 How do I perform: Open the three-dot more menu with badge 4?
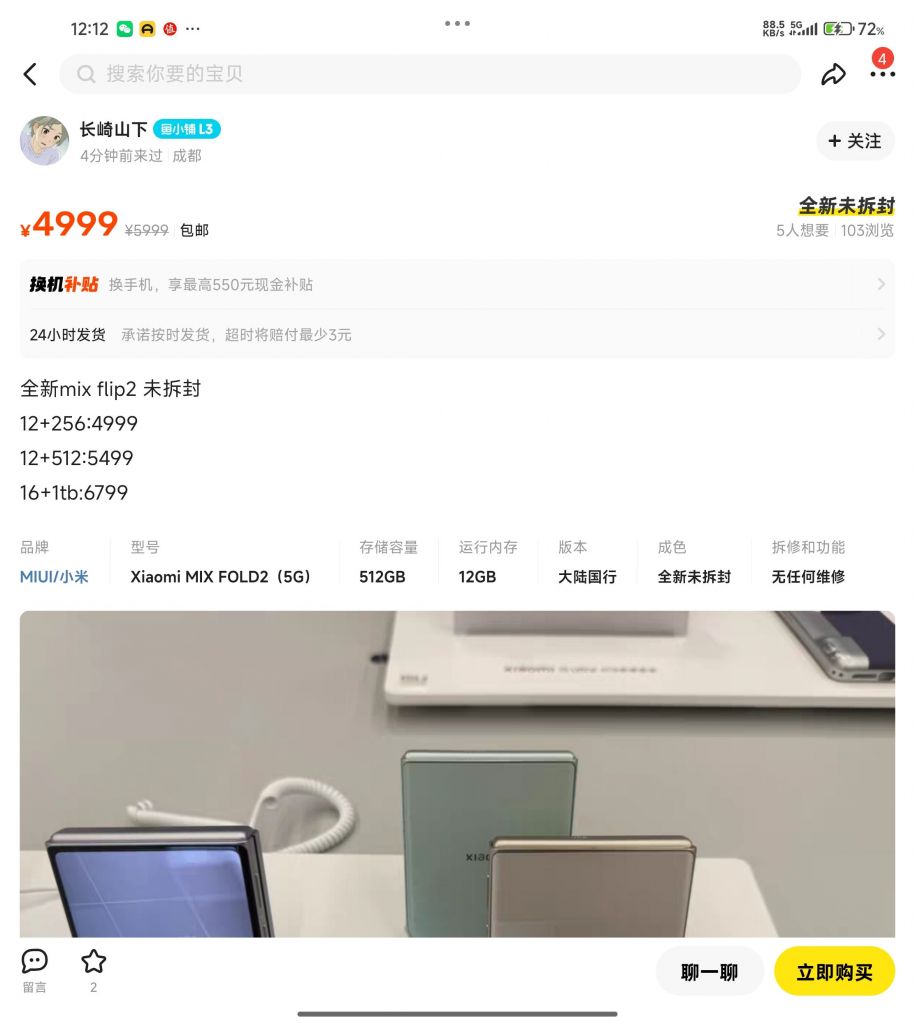881,74
